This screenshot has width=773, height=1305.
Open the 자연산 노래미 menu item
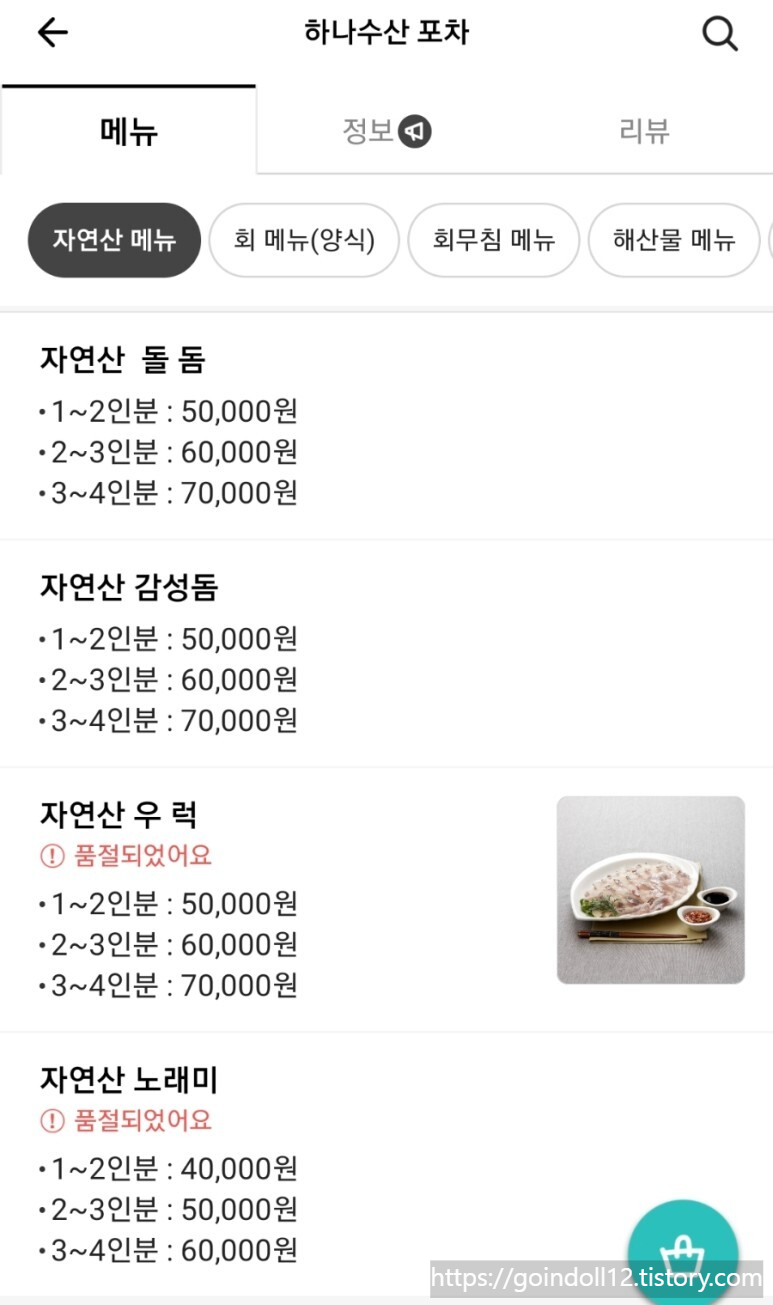(x=386, y=1165)
